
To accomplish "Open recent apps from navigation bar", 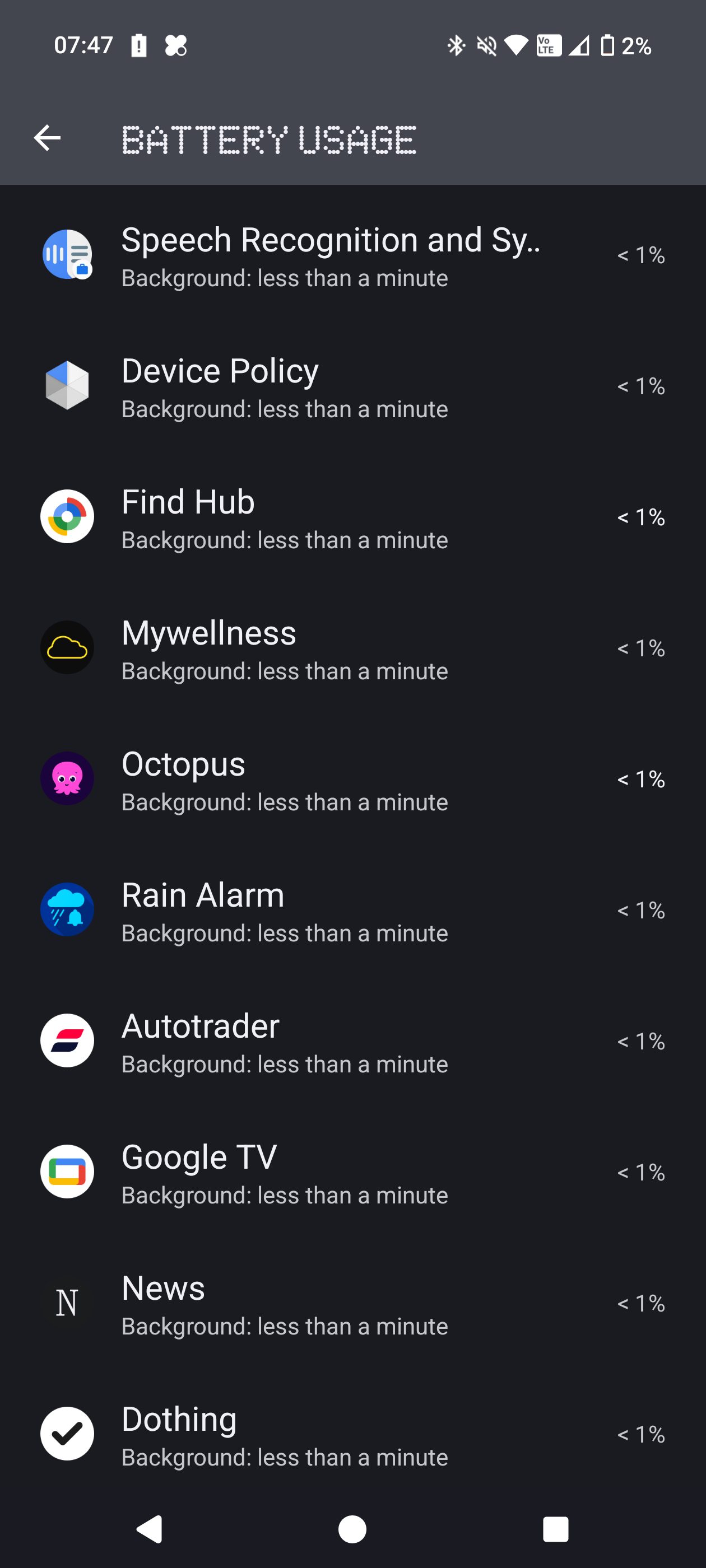I will click(555, 1529).
